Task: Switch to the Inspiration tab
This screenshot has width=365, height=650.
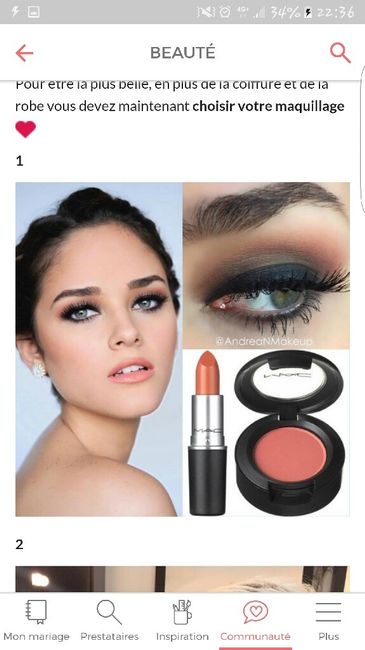Action: pyautogui.click(x=182, y=621)
